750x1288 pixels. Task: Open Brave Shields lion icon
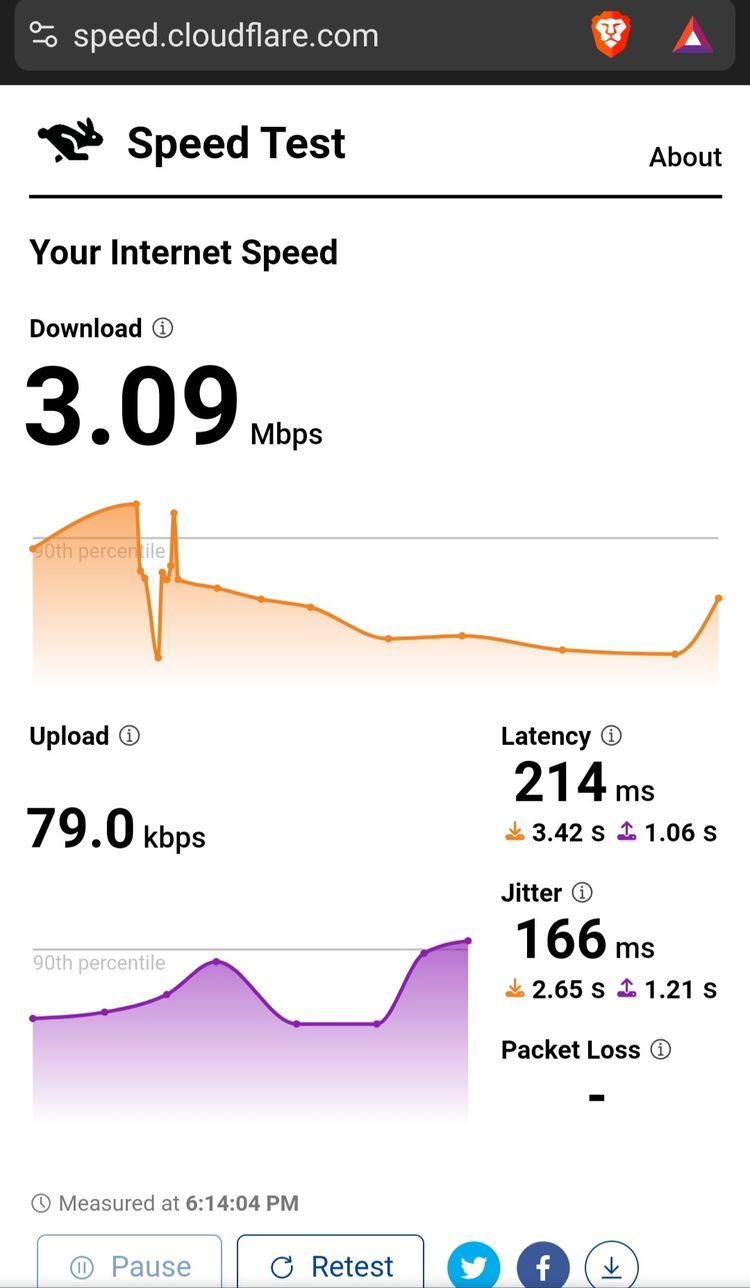point(611,36)
